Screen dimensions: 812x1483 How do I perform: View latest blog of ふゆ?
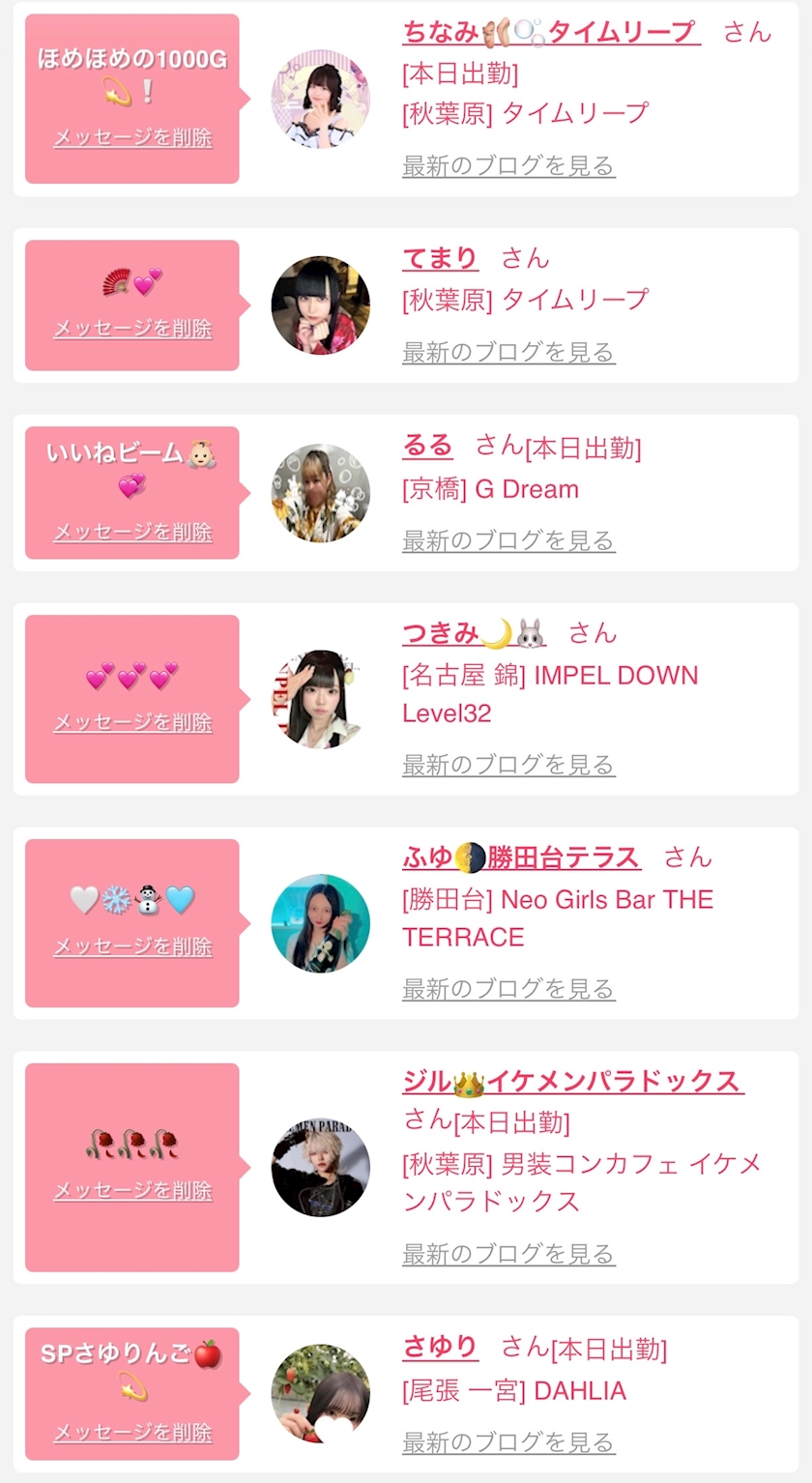pyautogui.click(x=508, y=990)
